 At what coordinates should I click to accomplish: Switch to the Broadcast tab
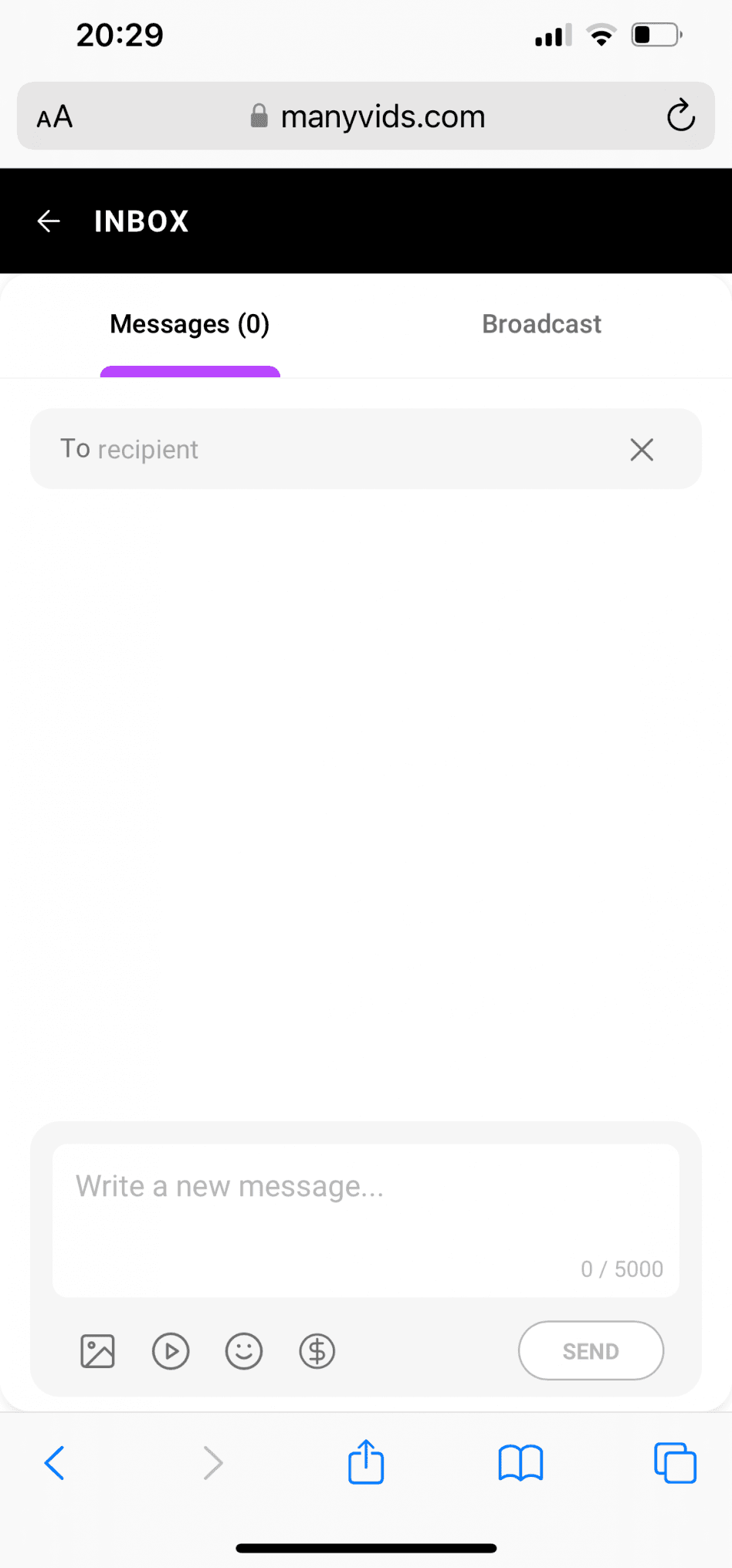coord(541,324)
